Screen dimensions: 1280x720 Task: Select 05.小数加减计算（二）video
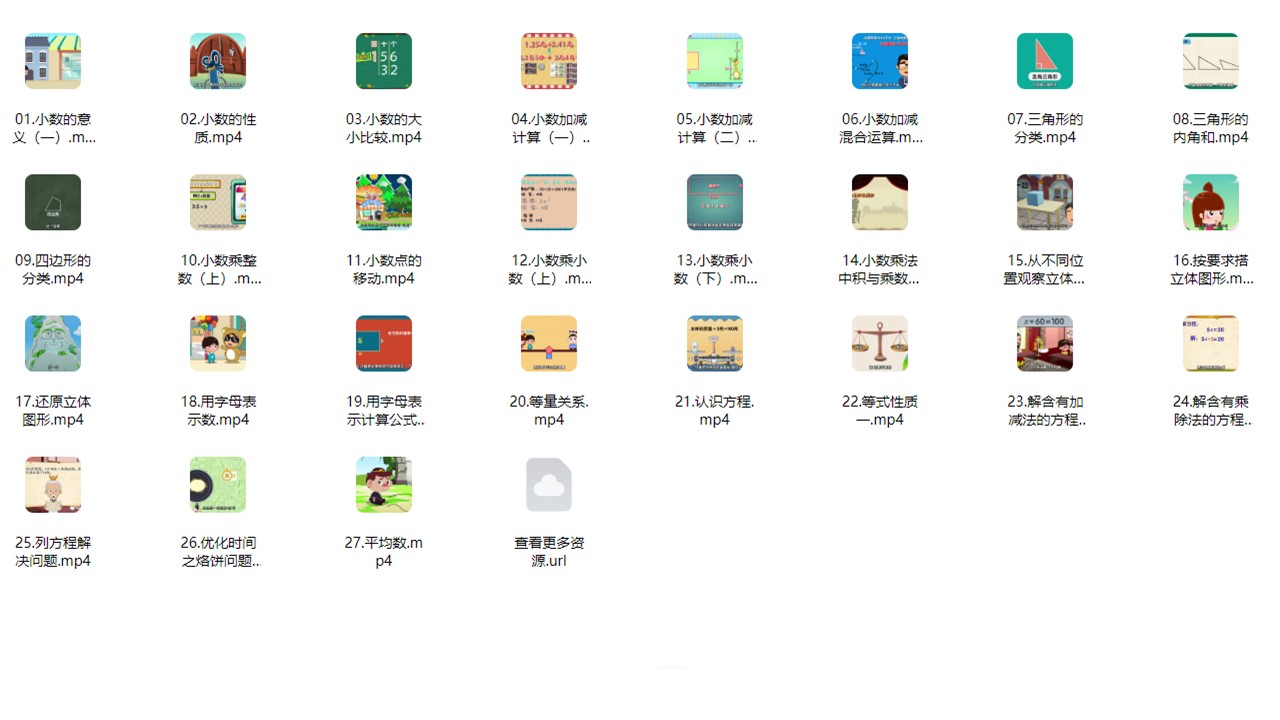click(x=715, y=62)
